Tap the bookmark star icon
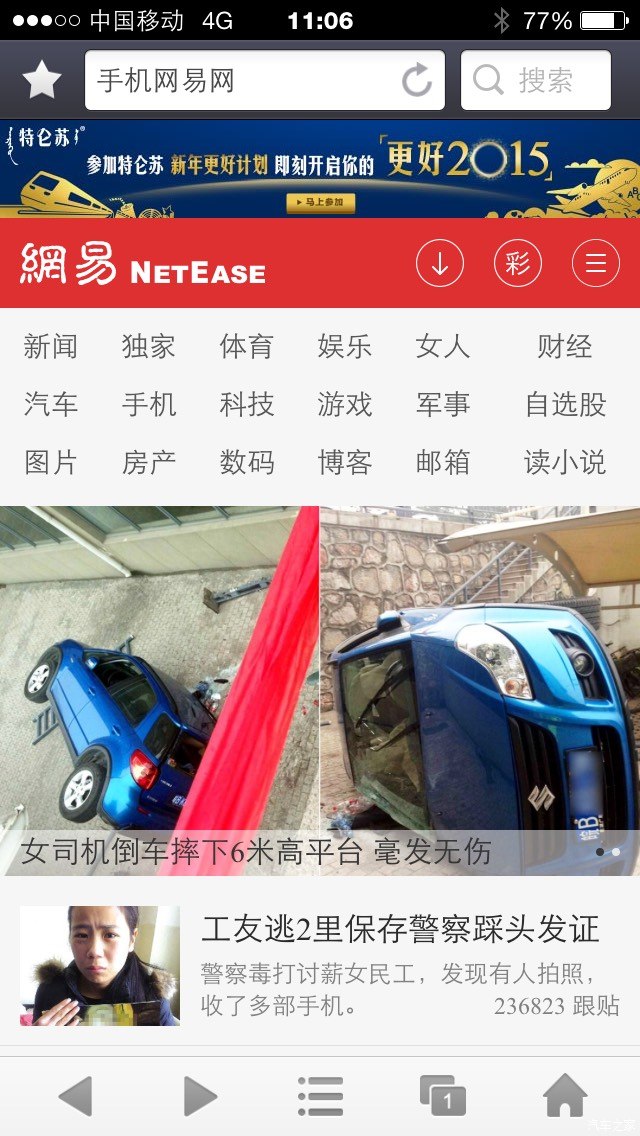Screen dimensions: 640x1136 [42, 80]
